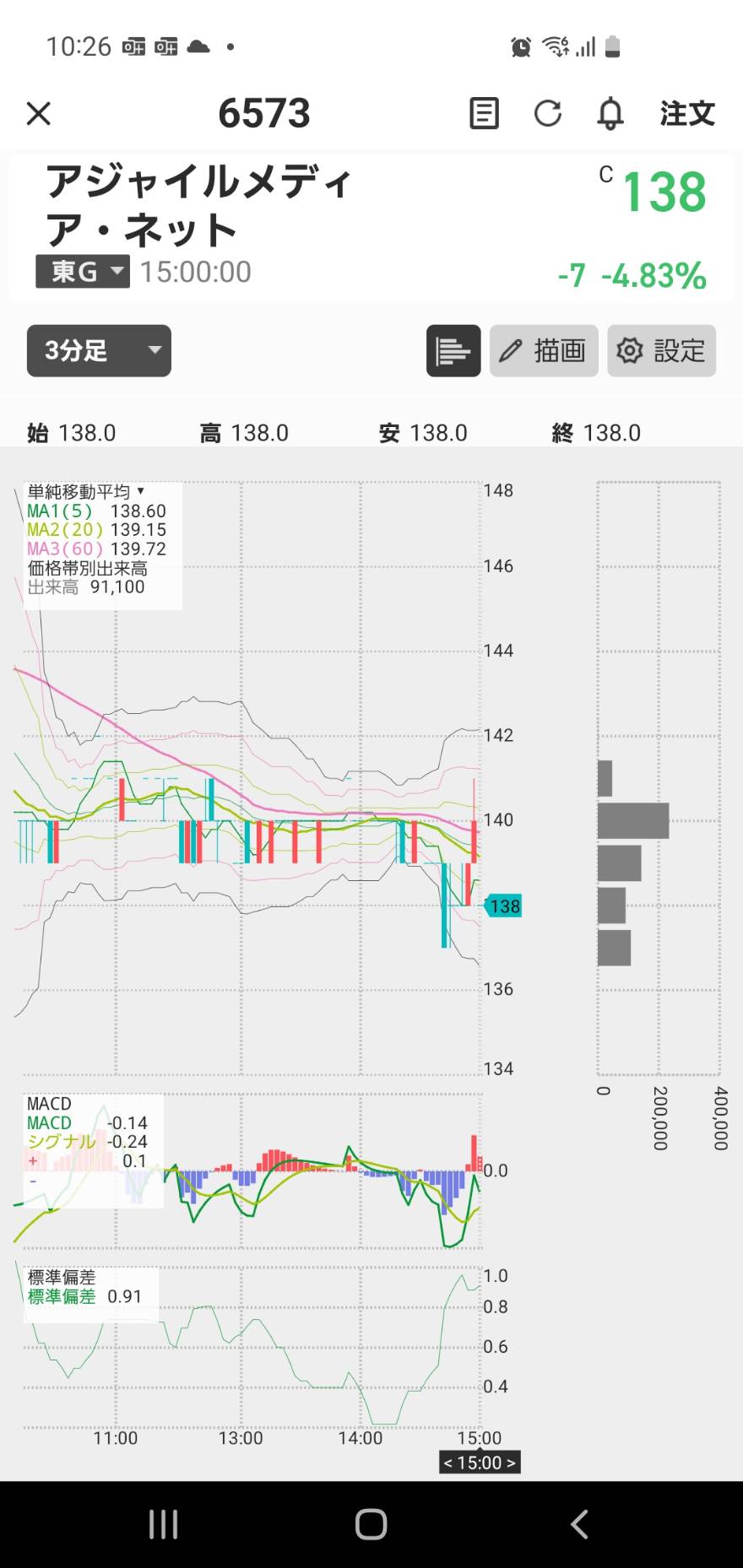
Task: Open the news document icon
Action: click(484, 113)
